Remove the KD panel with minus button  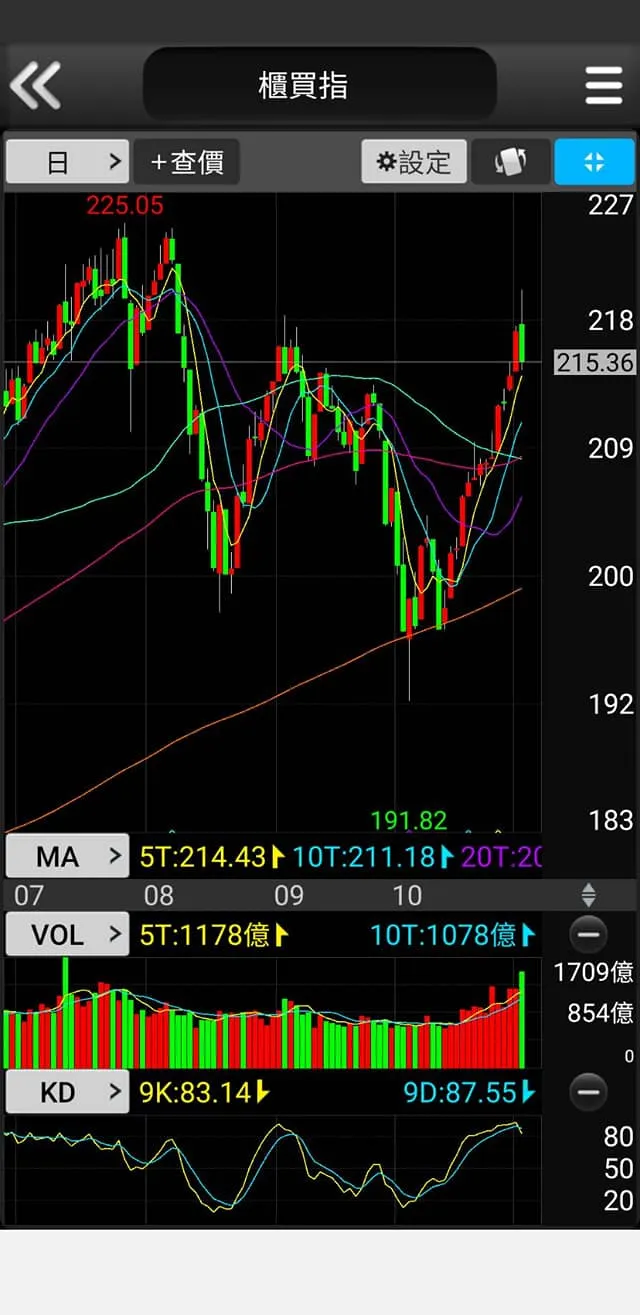click(x=588, y=1092)
